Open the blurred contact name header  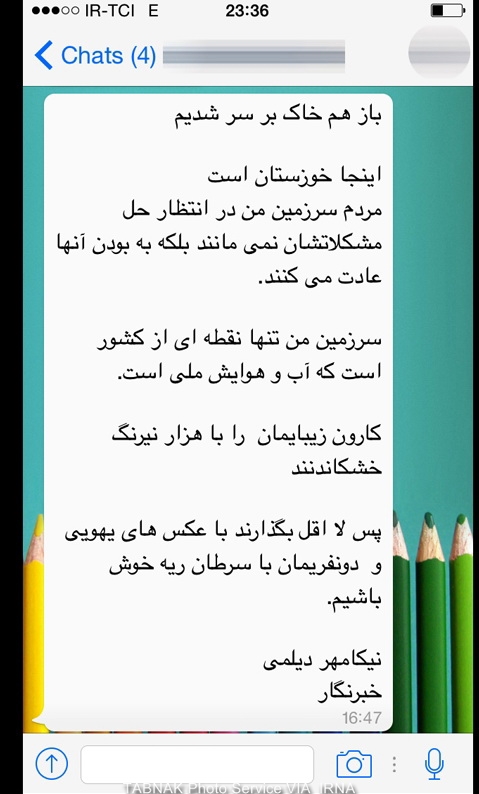pyautogui.click(x=254, y=56)
